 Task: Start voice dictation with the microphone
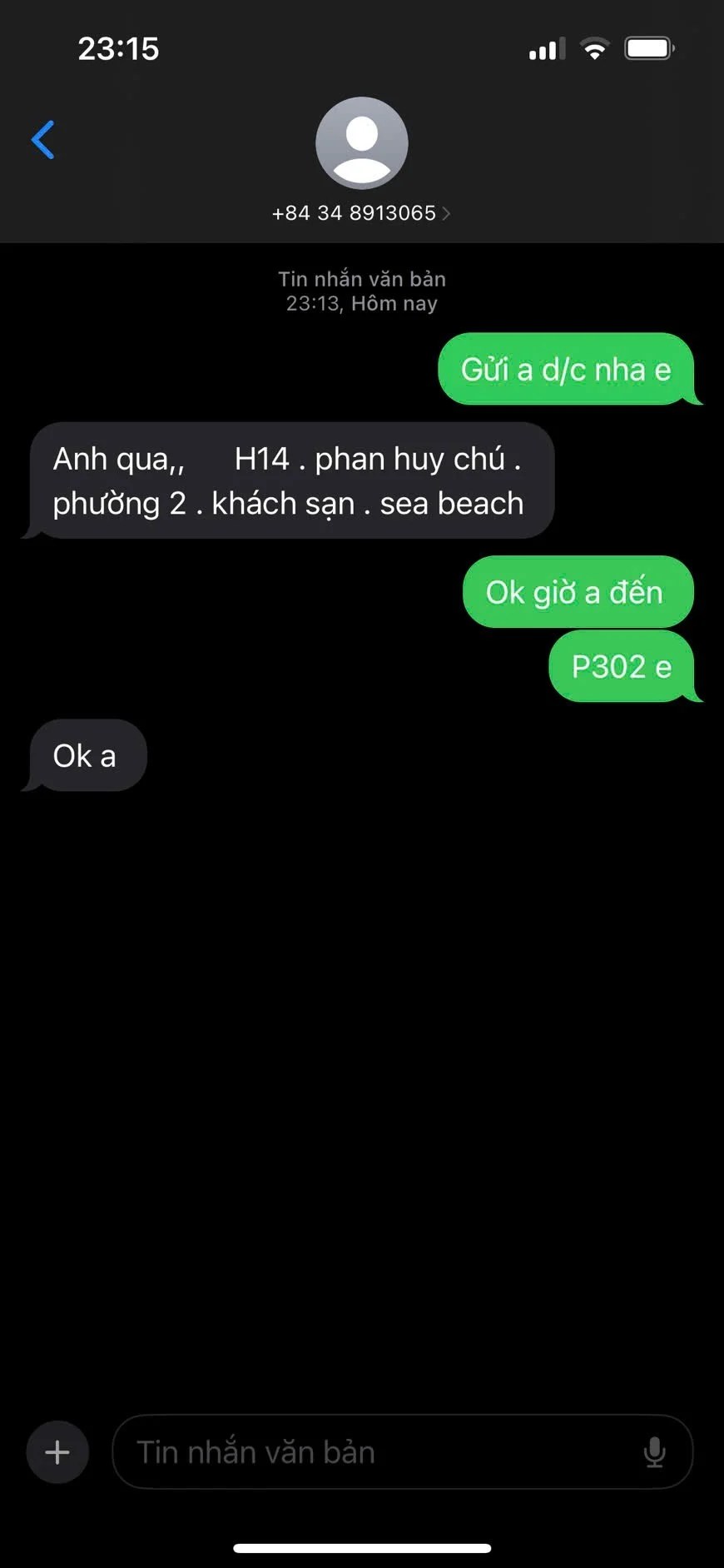[x=655, y=1452]
